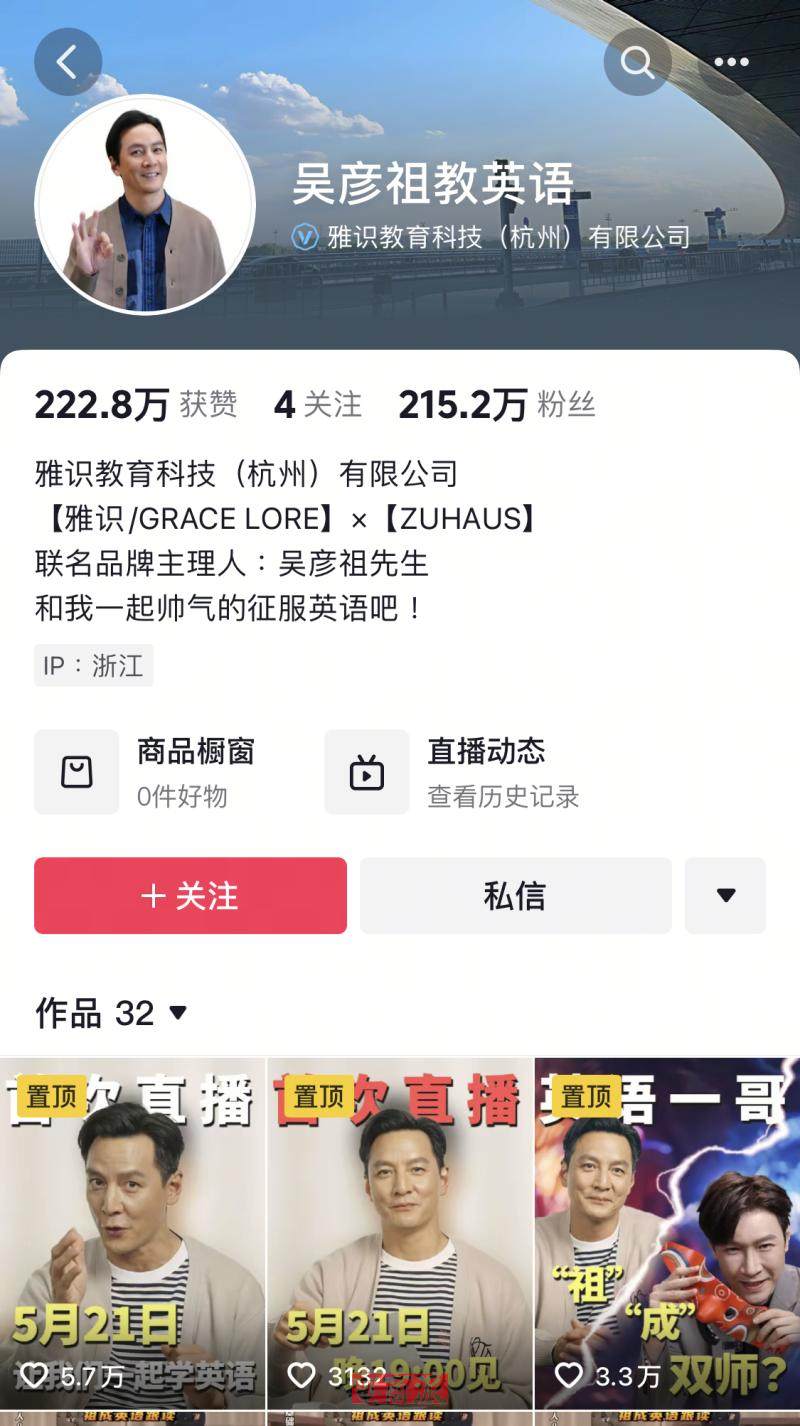
Task: View the 215.2万 粉丝 followers list
Action: 496,405
